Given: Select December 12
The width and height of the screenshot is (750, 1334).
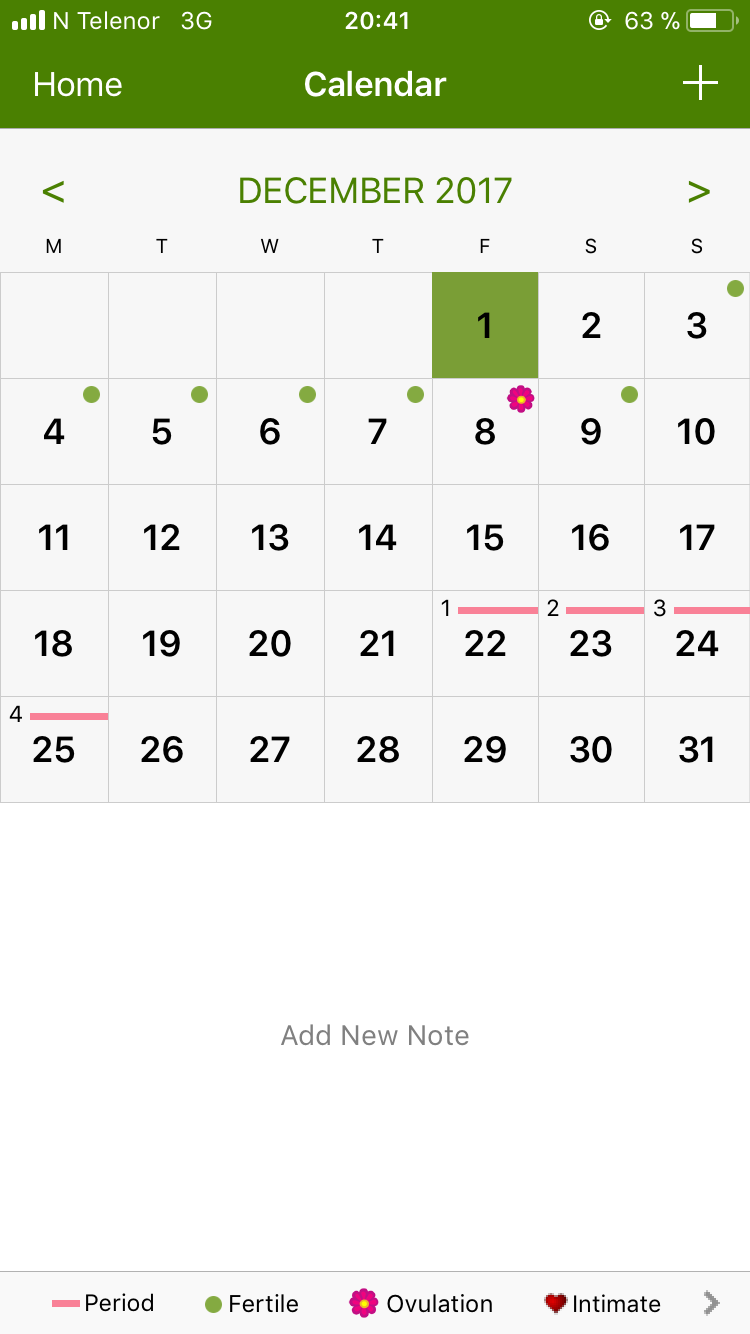Looking at the screenshot, I should click(162, 538).
